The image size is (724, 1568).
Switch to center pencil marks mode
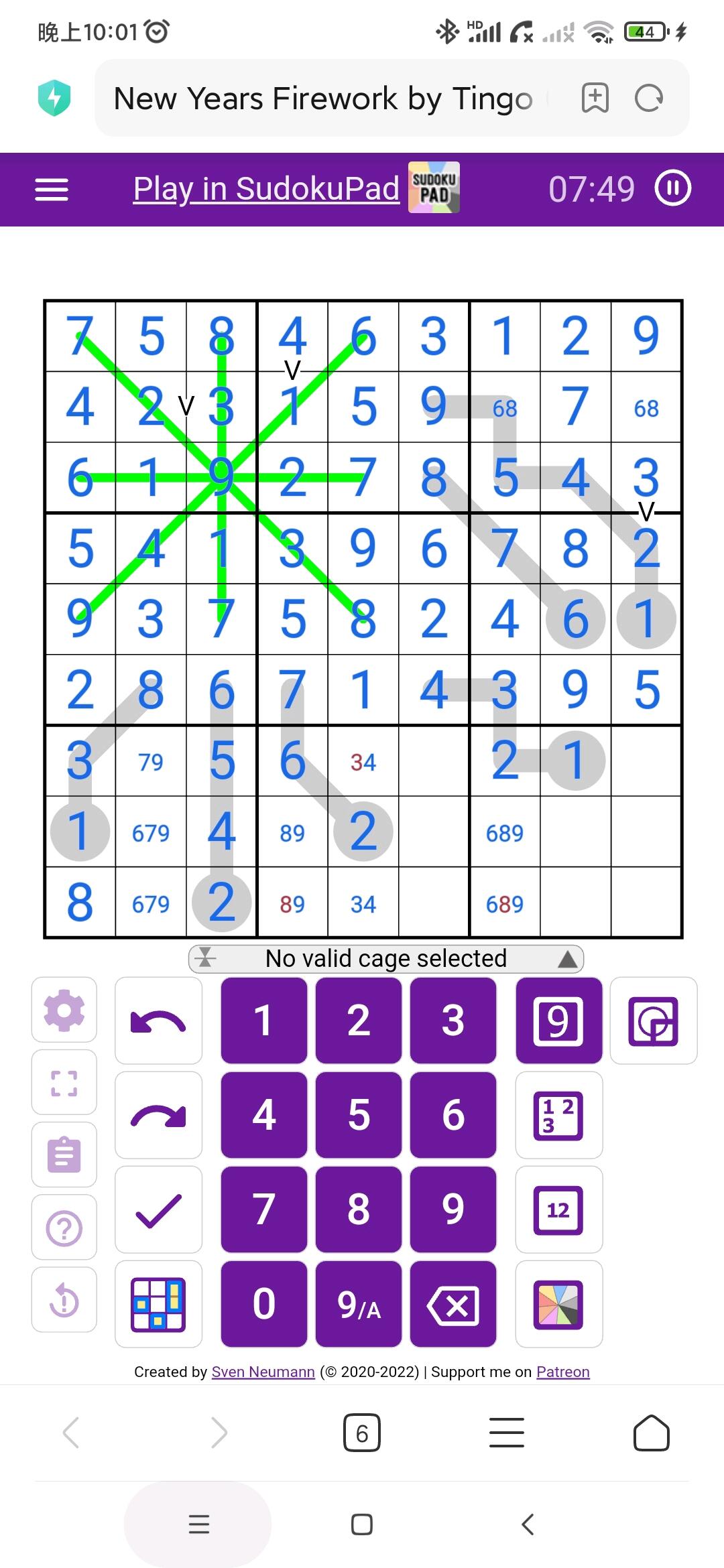tap(559, 1210)
